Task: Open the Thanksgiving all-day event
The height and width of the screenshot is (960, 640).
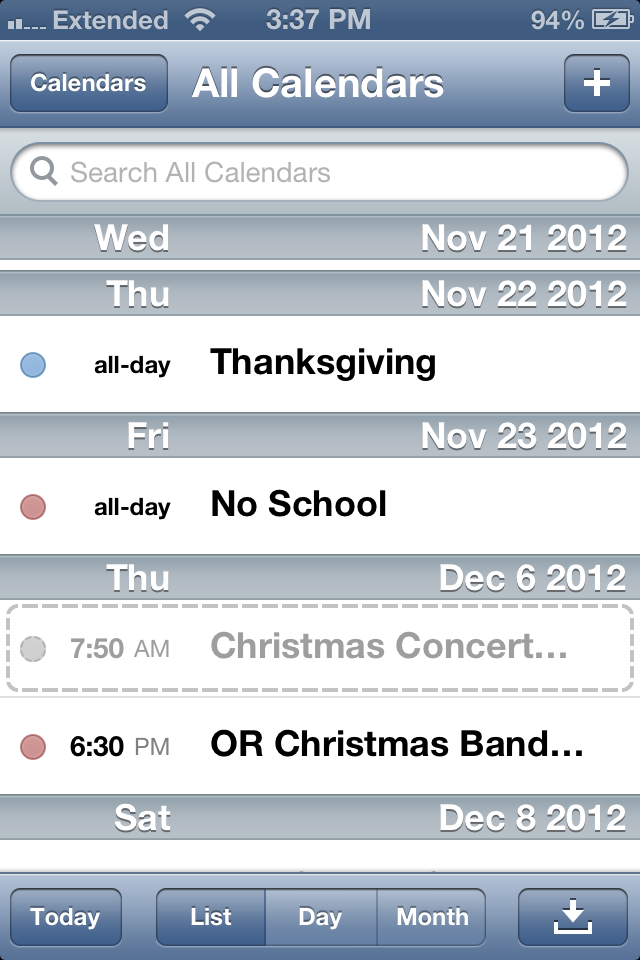Action: pyautogui.click(x=320, y=364)
